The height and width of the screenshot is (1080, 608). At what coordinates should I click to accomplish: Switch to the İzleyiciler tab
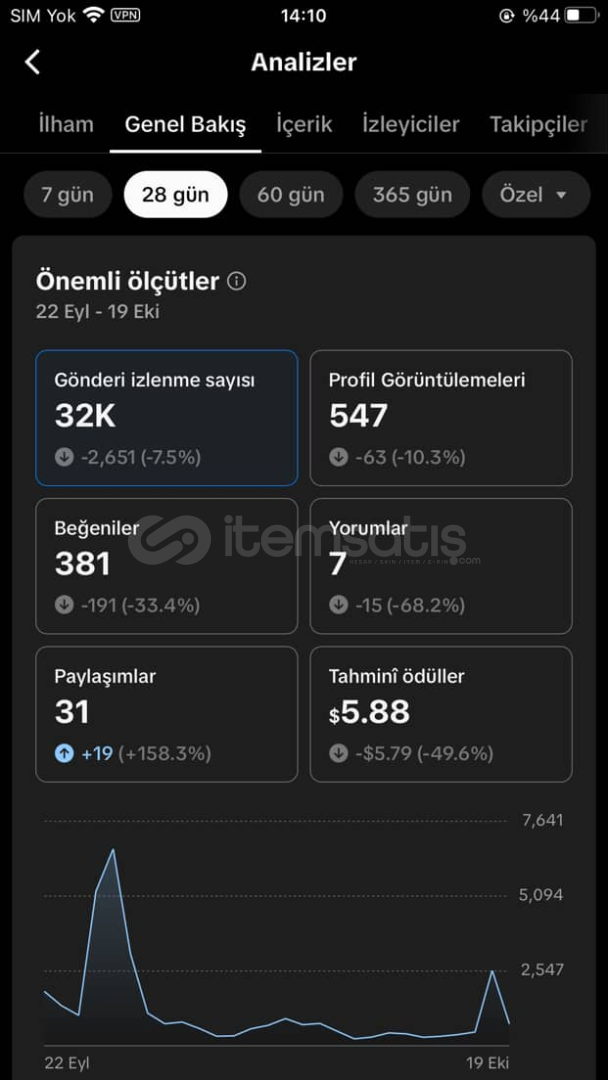coord(410,125)
